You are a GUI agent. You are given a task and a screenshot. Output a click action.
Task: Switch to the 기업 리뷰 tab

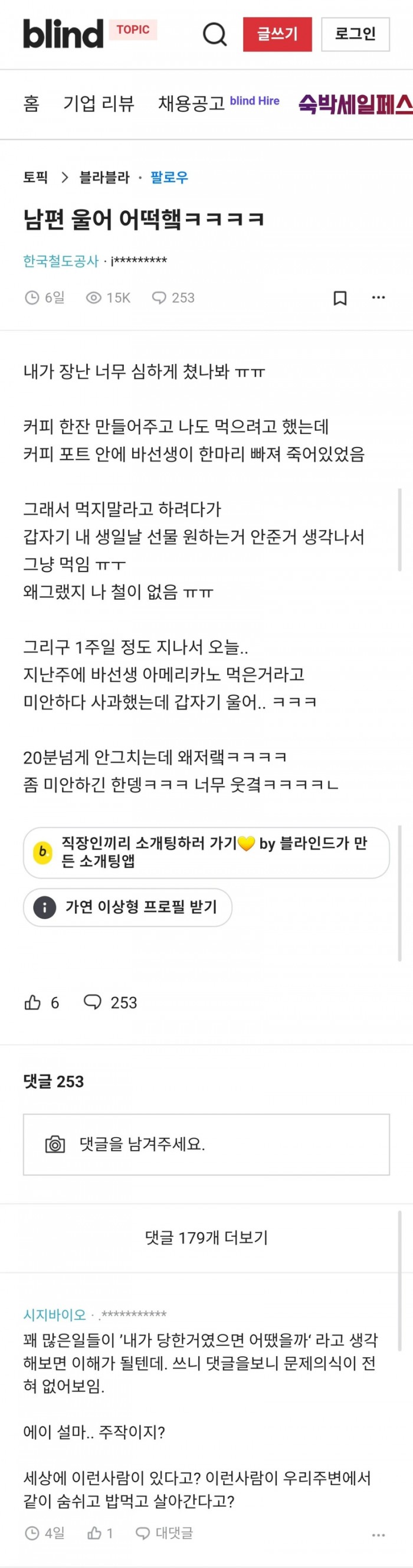[99, 103]
